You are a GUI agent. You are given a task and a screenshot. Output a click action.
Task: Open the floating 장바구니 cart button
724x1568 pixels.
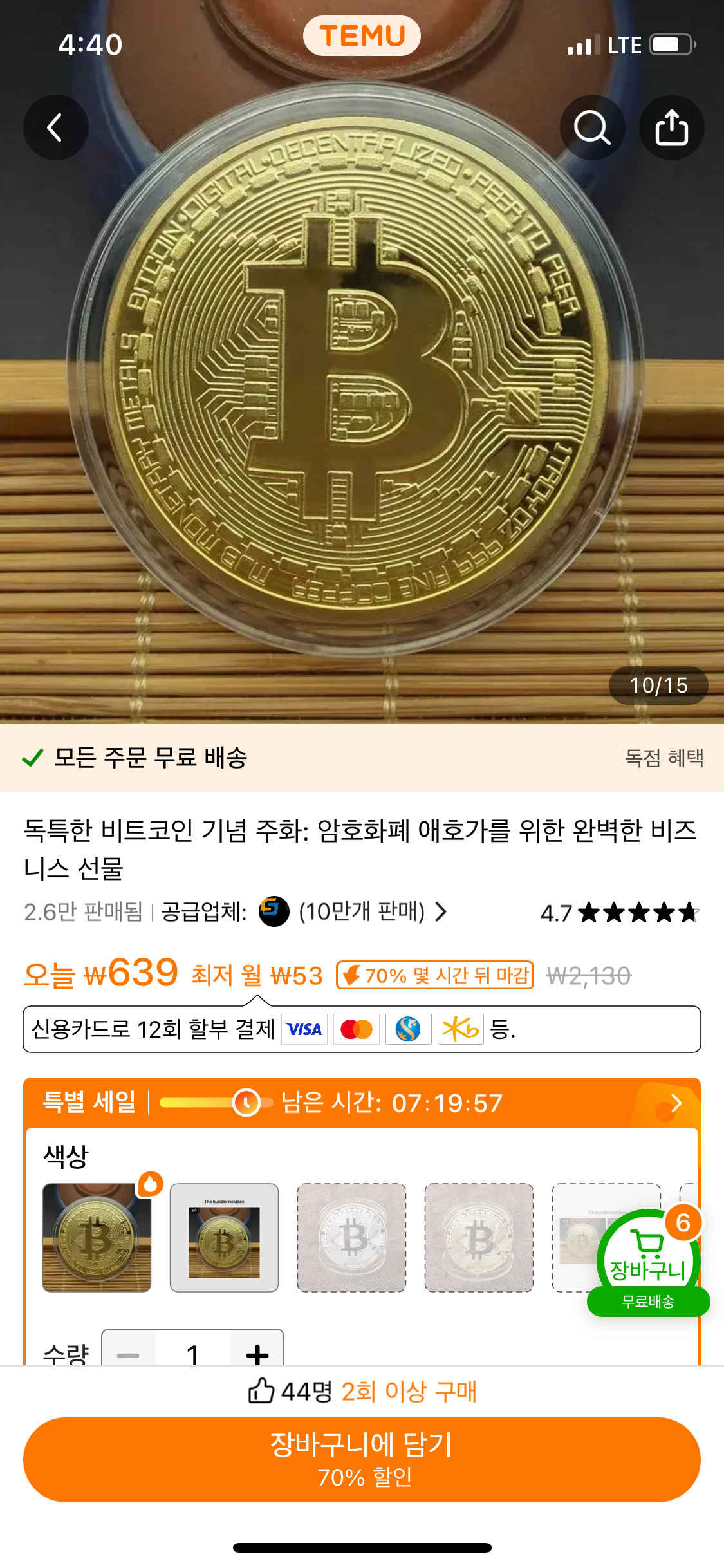649,1262
